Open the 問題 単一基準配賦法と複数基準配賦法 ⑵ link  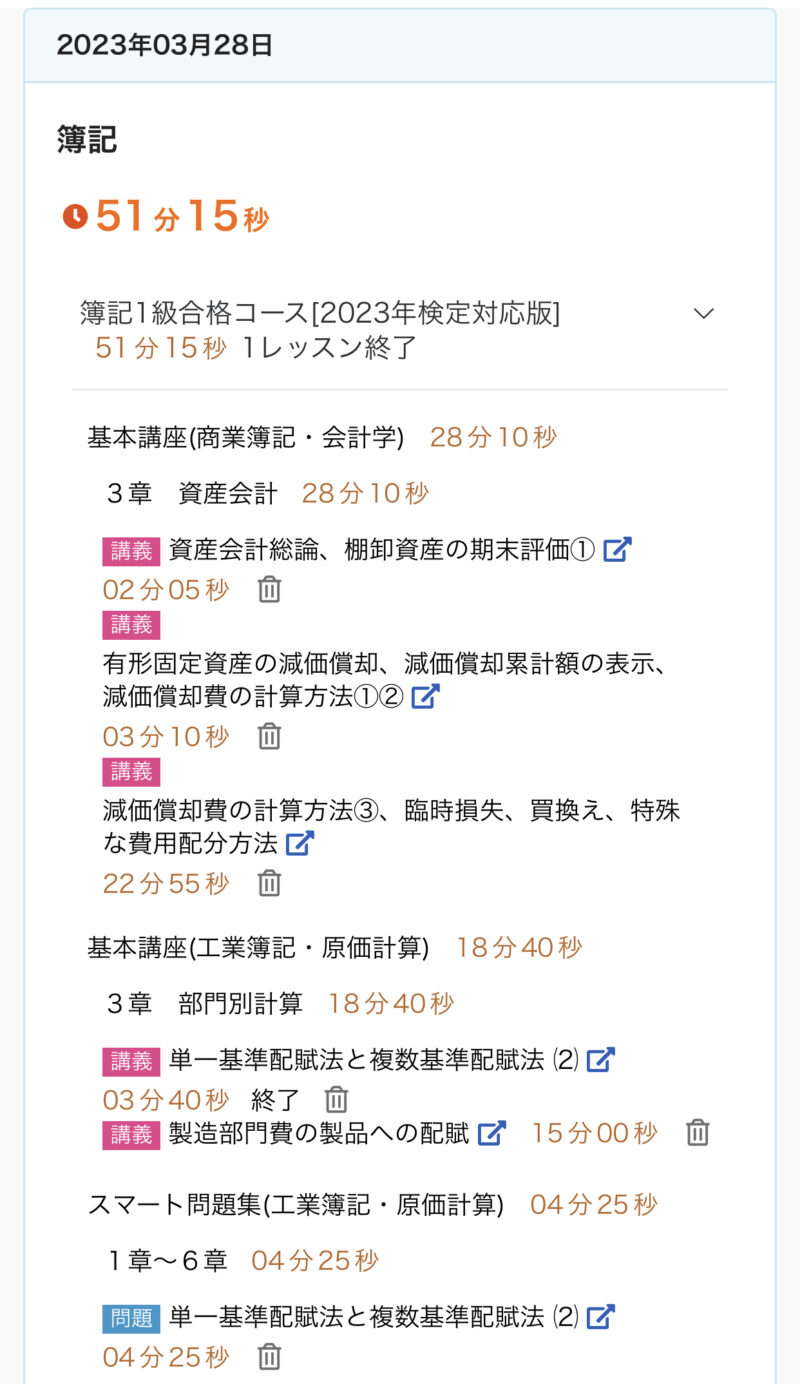(600, 1317)
